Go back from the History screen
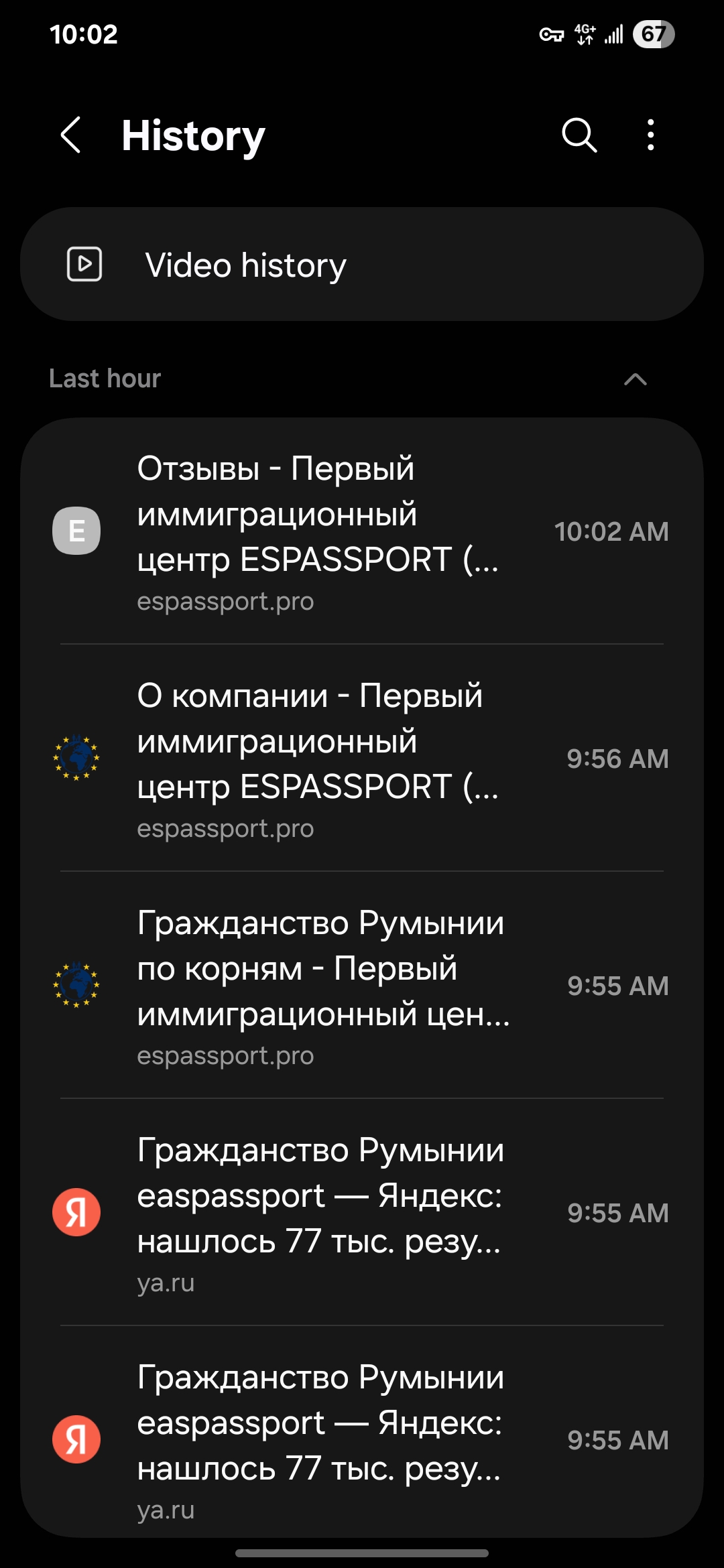This screenshot has height=1568, width=724. [71, 135]
